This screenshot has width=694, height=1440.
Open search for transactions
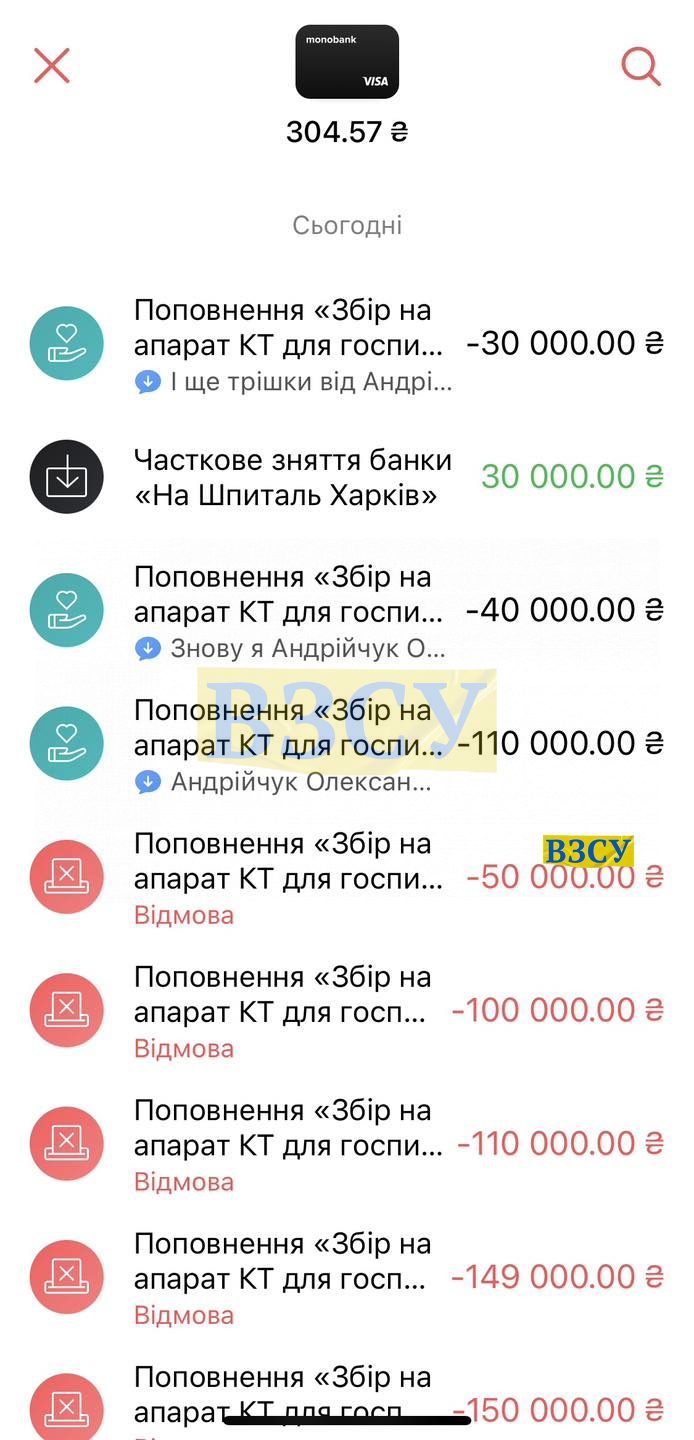641,66
